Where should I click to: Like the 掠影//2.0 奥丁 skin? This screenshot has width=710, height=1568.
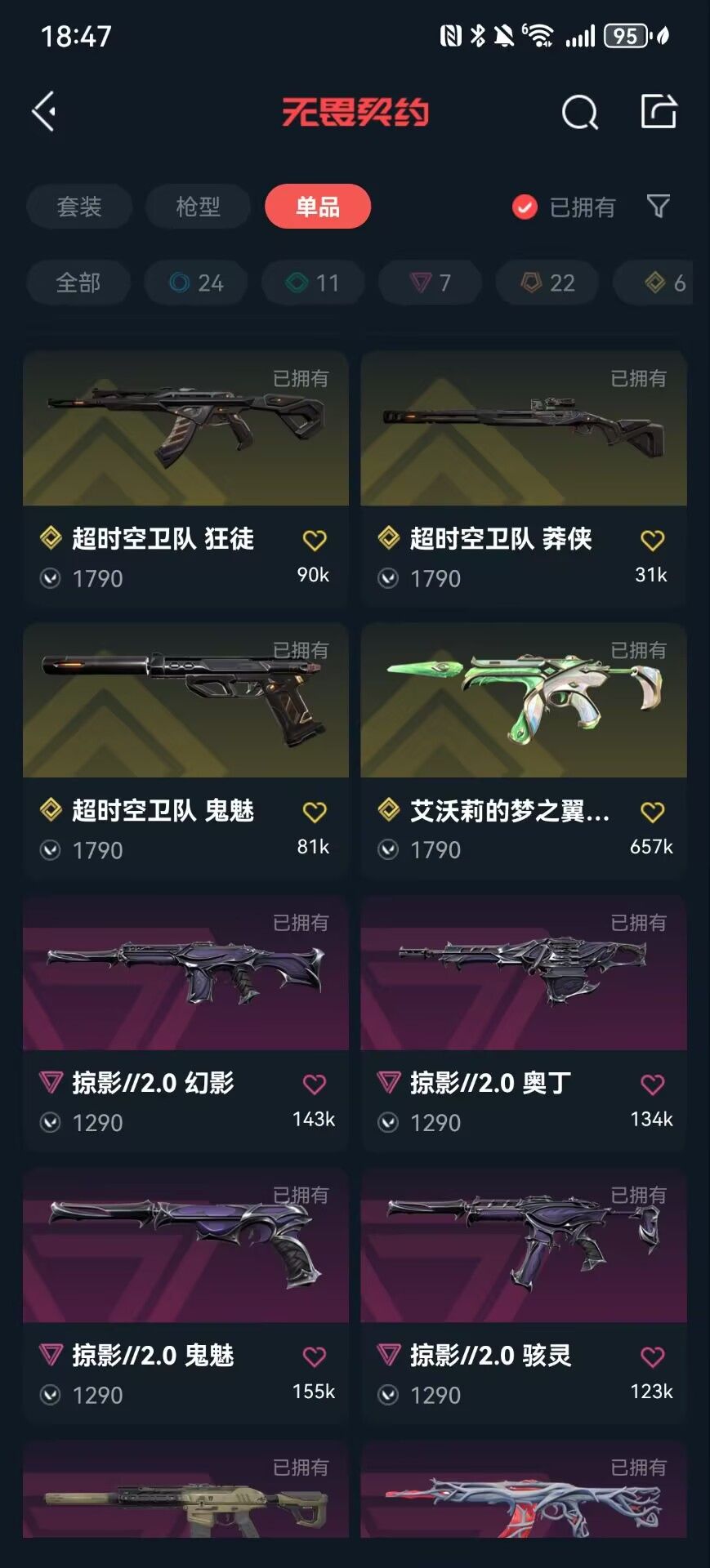[652, 1085]
